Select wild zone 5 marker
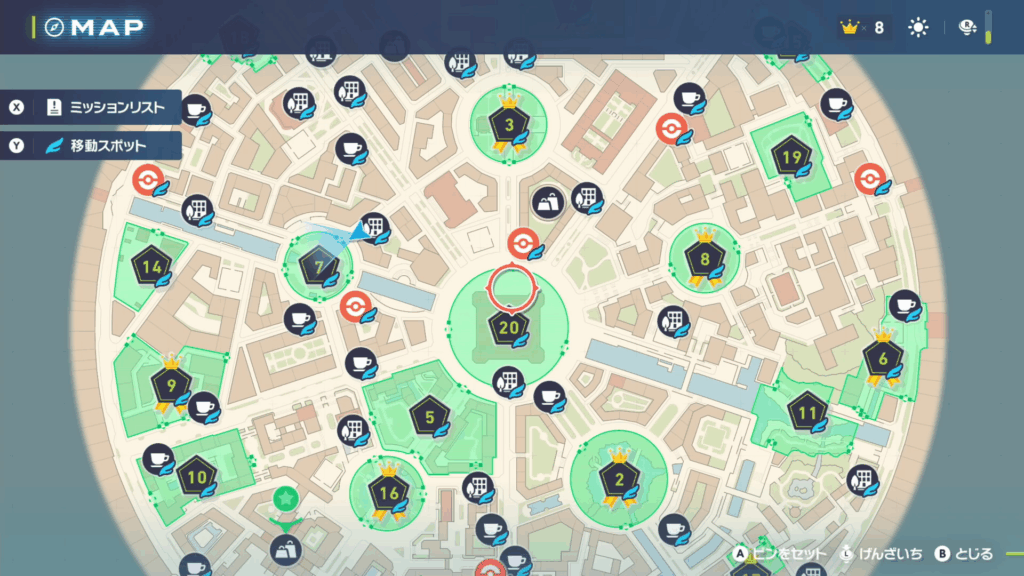The image size is (1024, 576). point(429,417)
